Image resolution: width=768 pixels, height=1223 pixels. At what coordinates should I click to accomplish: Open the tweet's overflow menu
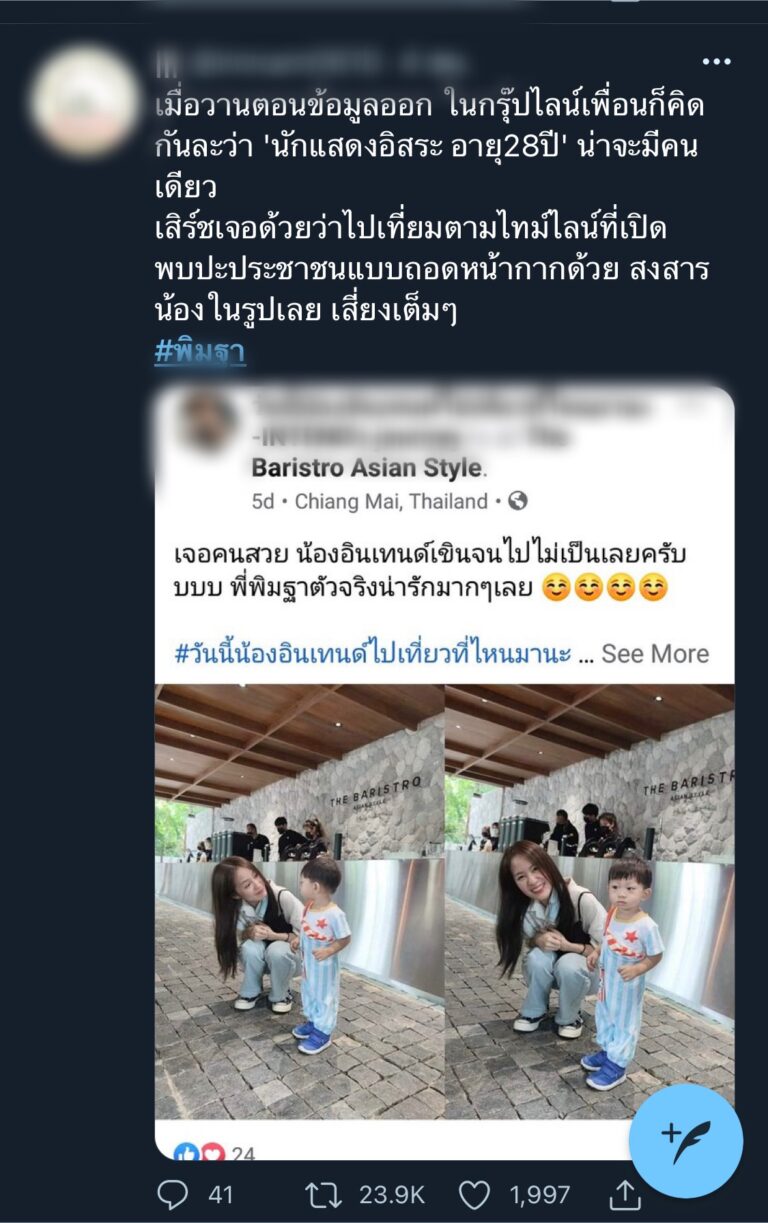716,62
